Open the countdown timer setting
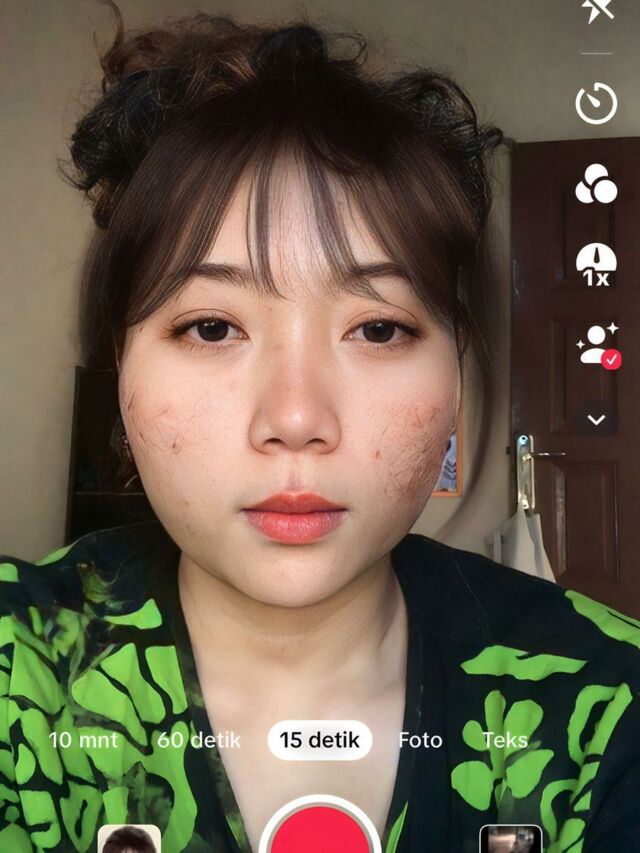640x853 pixels. tap(597, 103)
